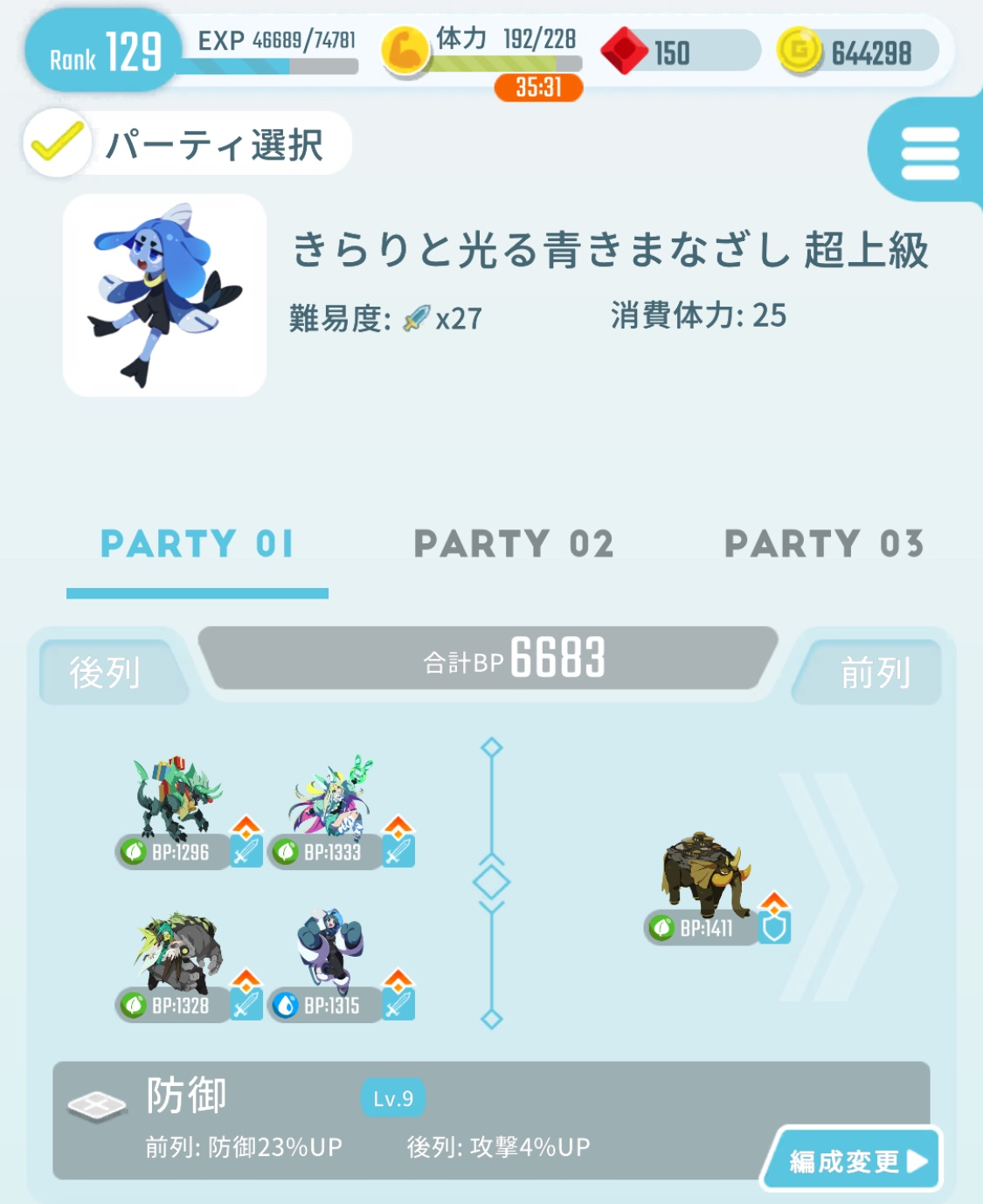Open the hamburger menu
Image resolution: width=983 pixels, height=1204 pixels.
click(930, 154)
